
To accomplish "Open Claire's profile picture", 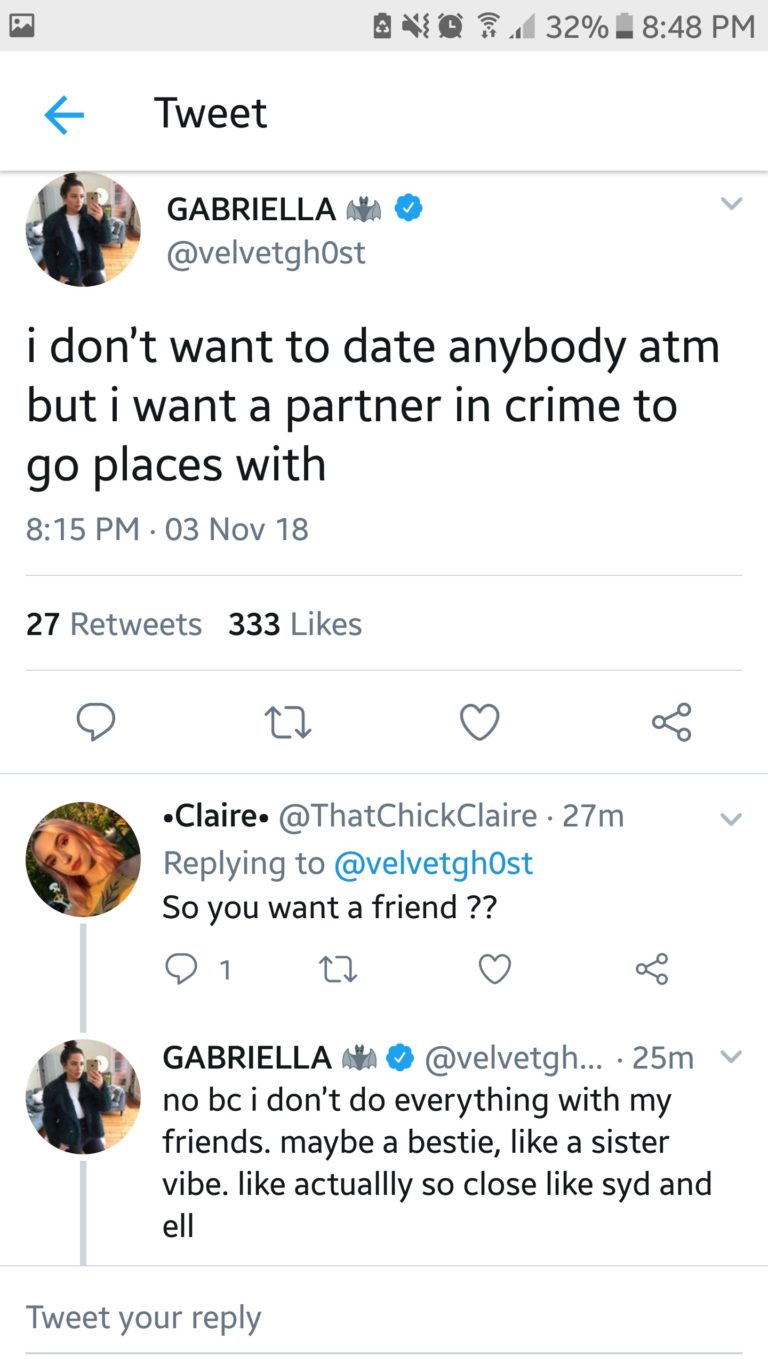I will (83, 859).
